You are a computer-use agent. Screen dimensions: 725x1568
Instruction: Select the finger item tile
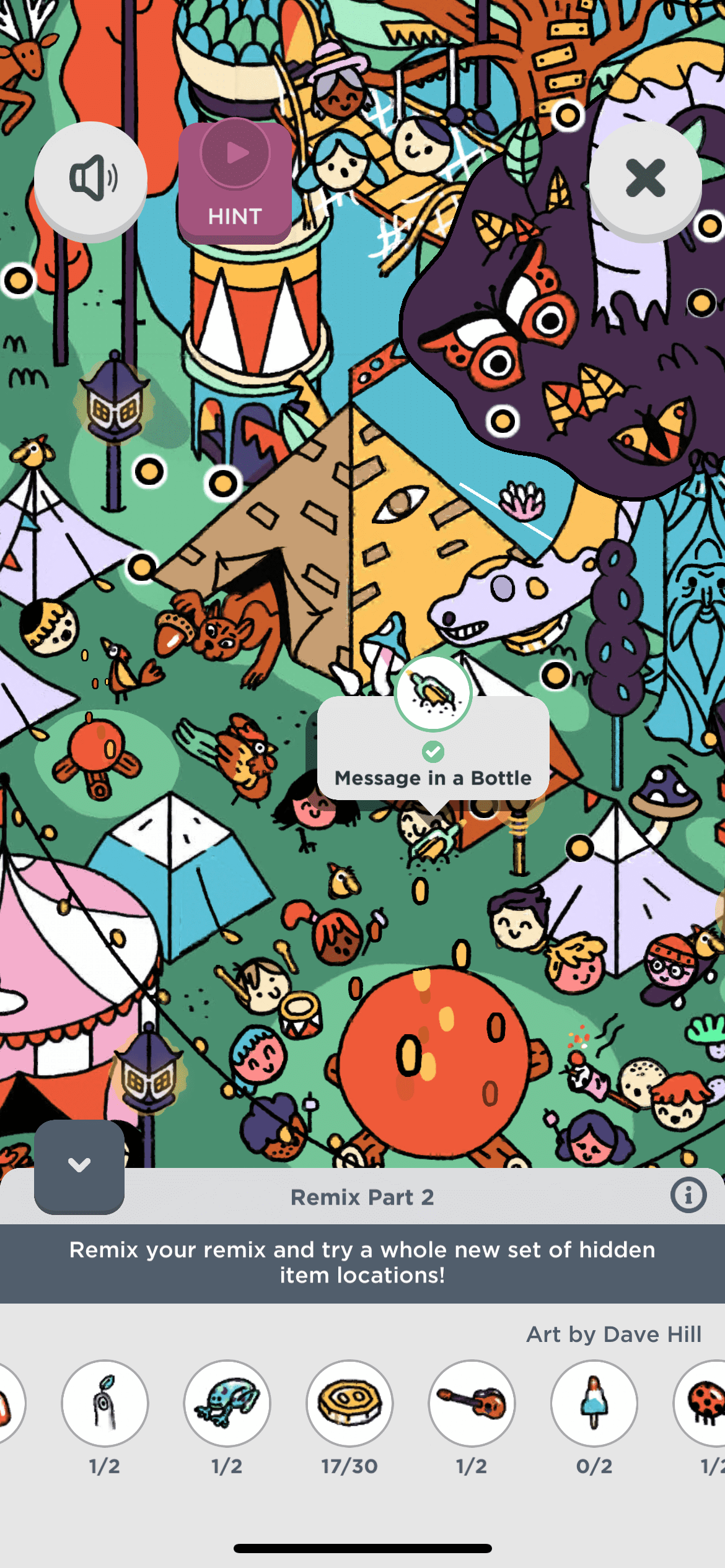[105, 1403]
